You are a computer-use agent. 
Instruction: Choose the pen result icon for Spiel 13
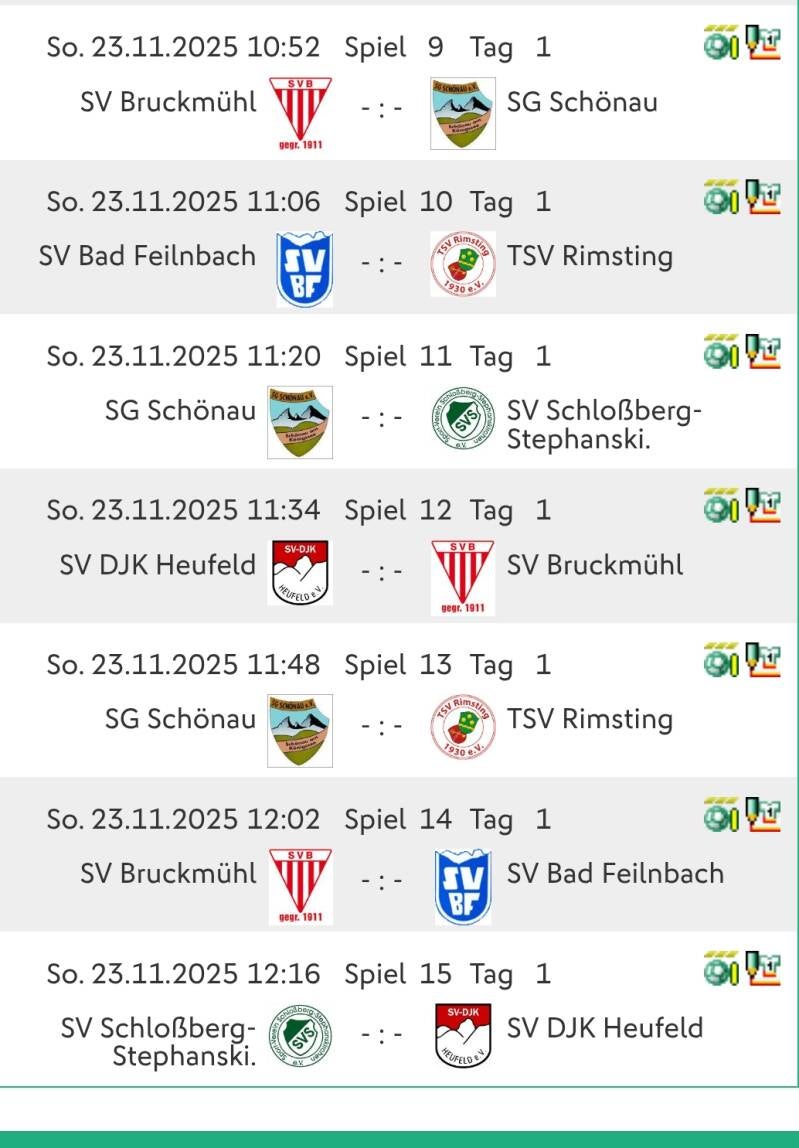coord(763,660)
